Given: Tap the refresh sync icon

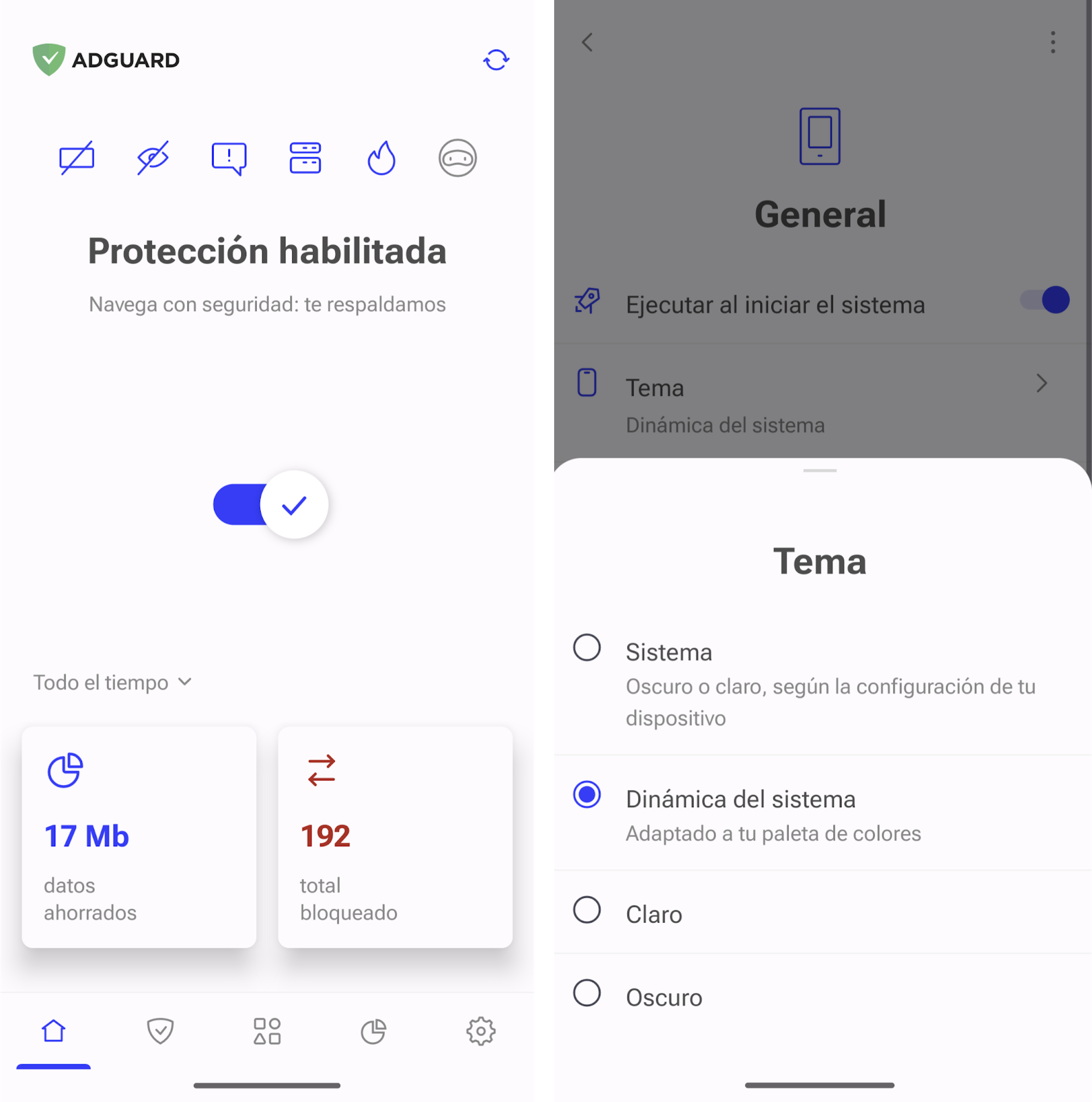Looking at the screenshot, I should pos(495,60).
